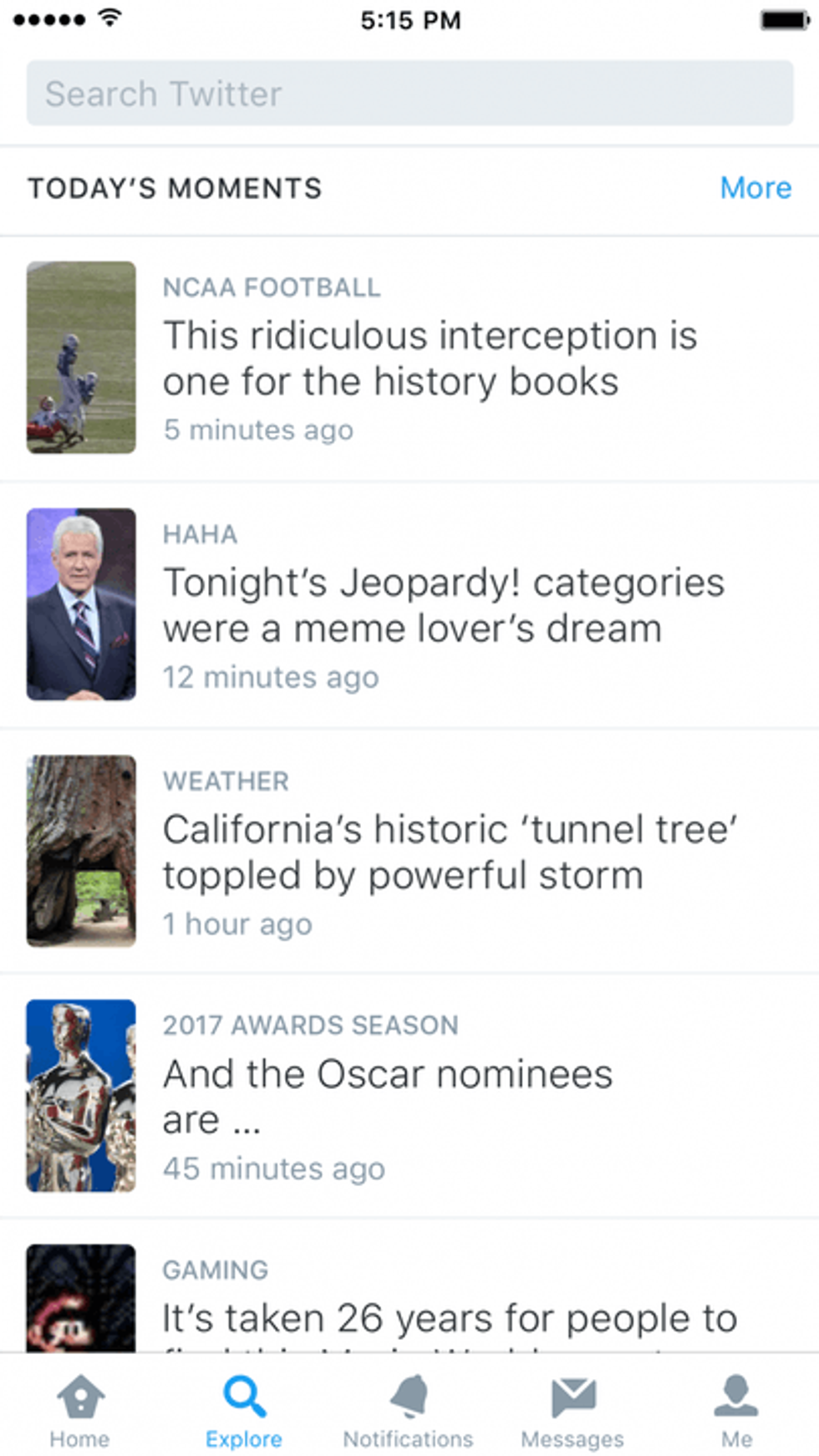Tap the Search Twitter field
The width and height of the screenshot is (819, 1456).
click(409, 93)
